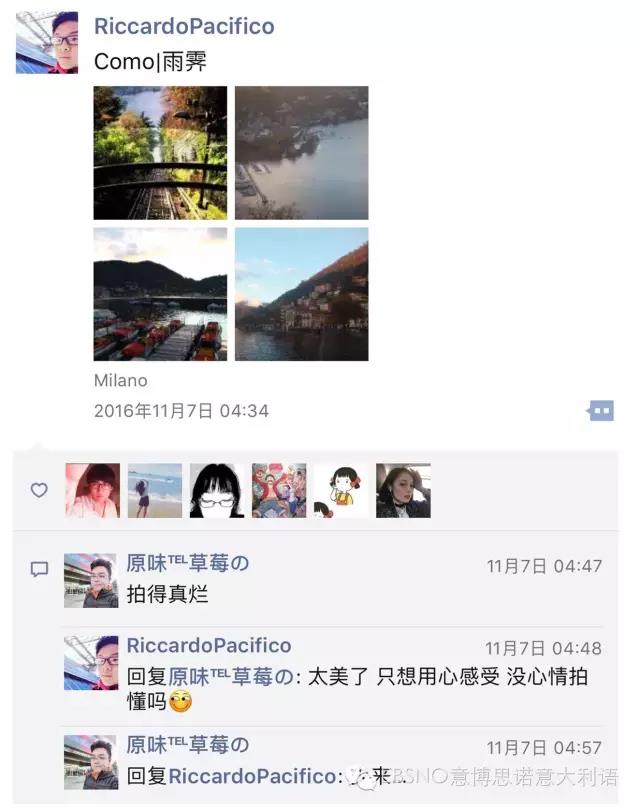Open the cartoon girl avatar in likes
Image resolution: width=640 pixels, height=810 pixels.
[341, 490]
